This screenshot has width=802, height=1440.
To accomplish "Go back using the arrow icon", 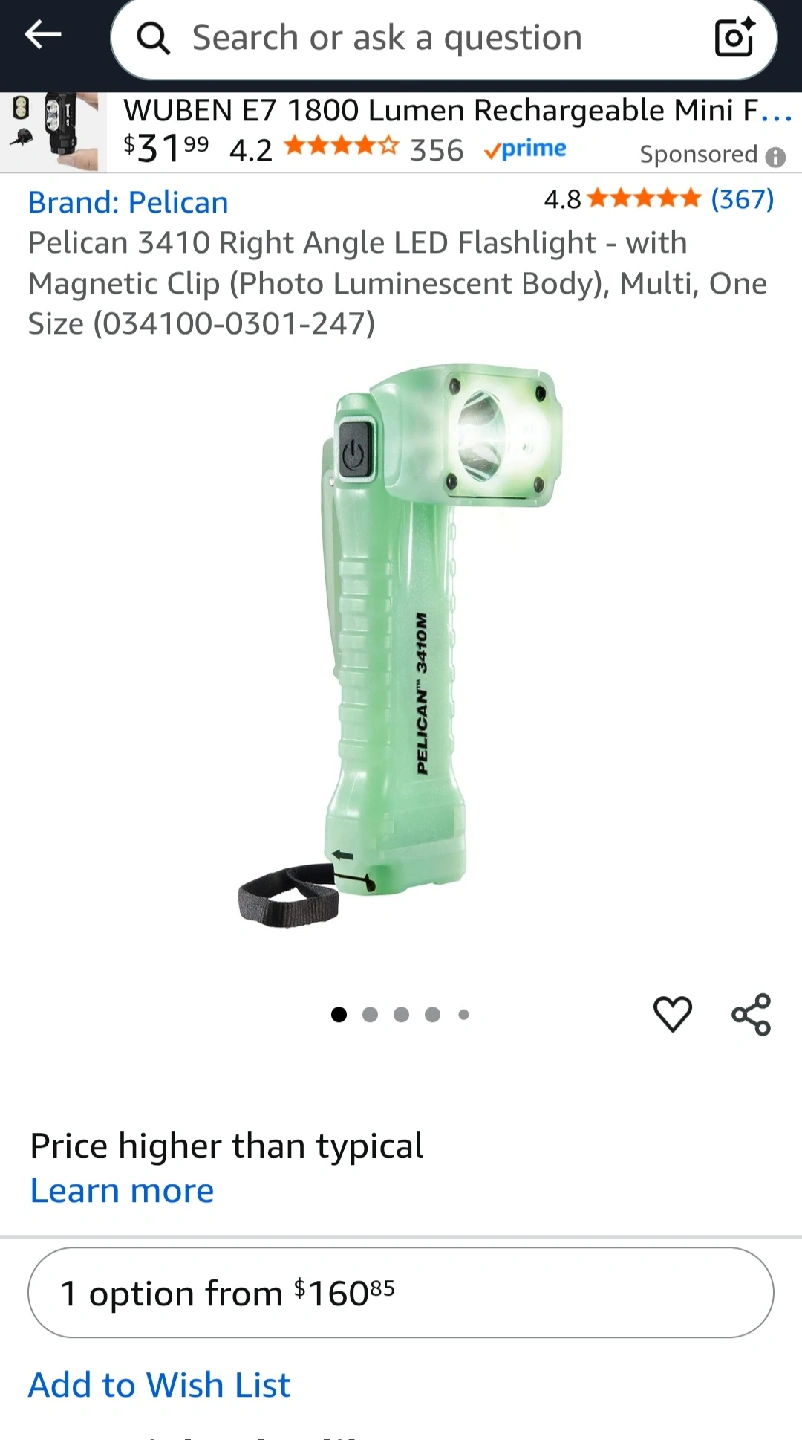I will [x=43, y=36].
